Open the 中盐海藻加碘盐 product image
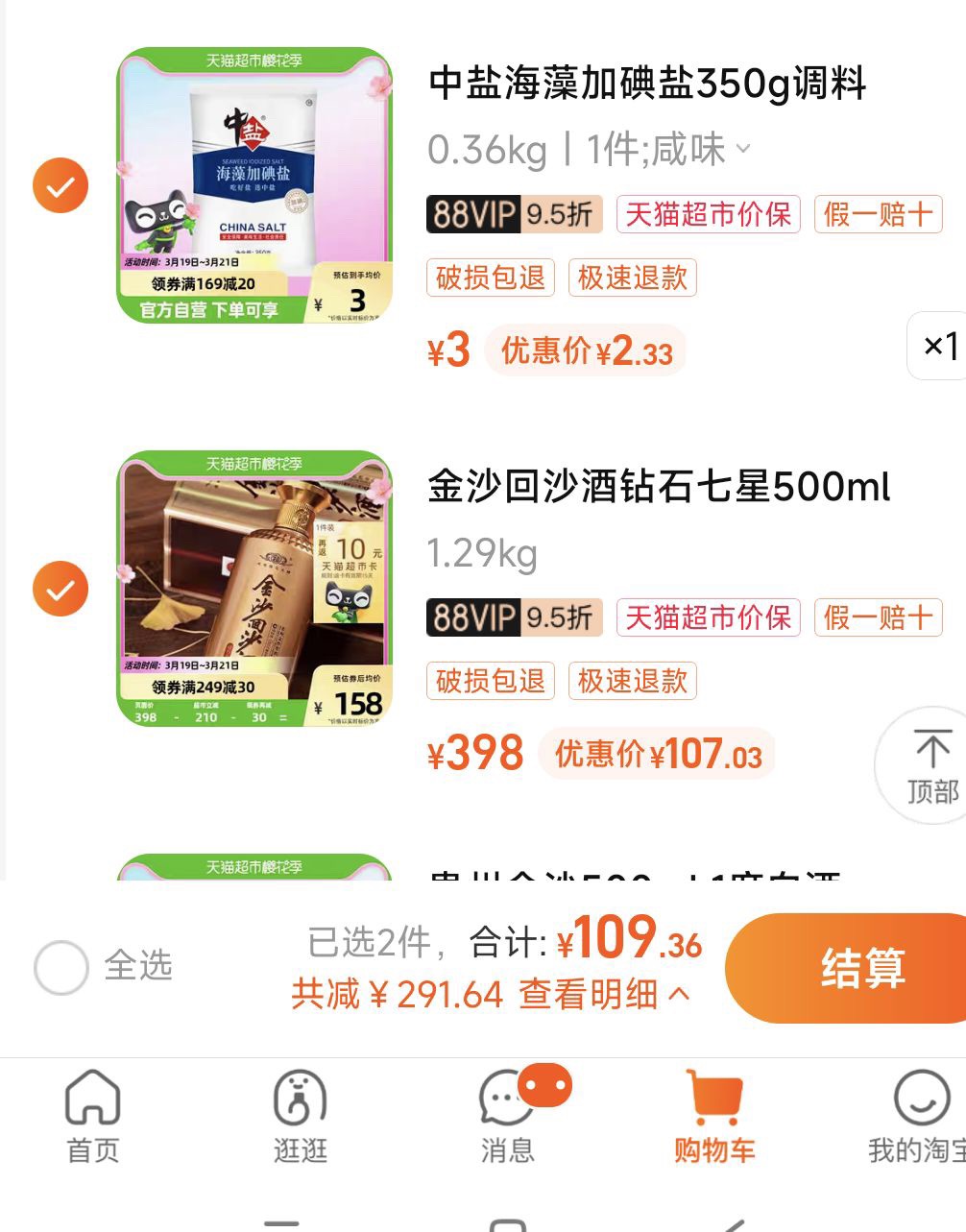 (x=254, y=185)
